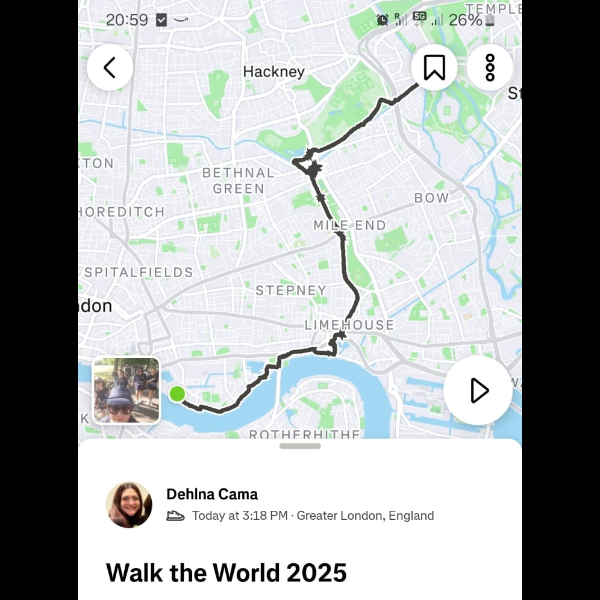Tap the Dehlna Cama name link
This screenshot has height=600, width=600.
(x=212, y=494)
